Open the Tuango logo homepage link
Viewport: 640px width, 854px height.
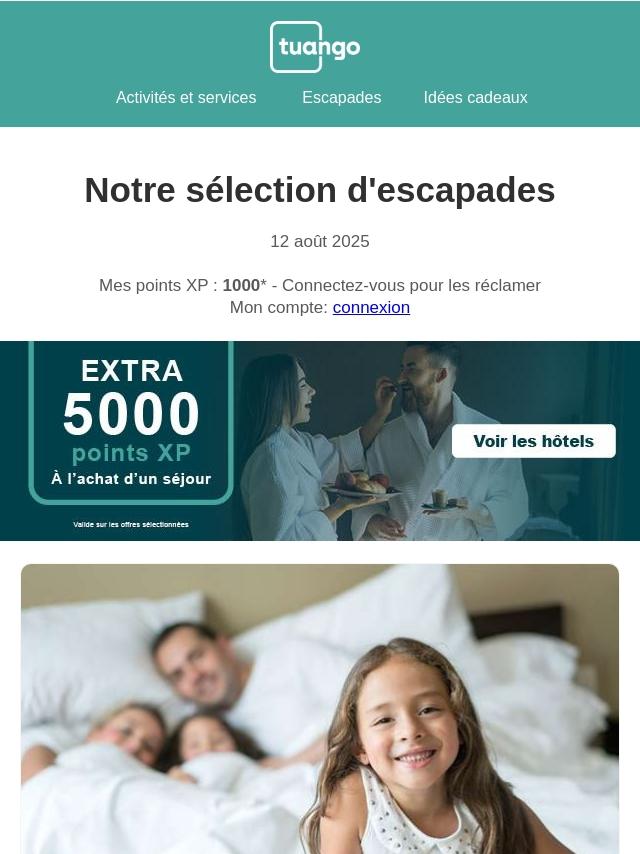315,47
